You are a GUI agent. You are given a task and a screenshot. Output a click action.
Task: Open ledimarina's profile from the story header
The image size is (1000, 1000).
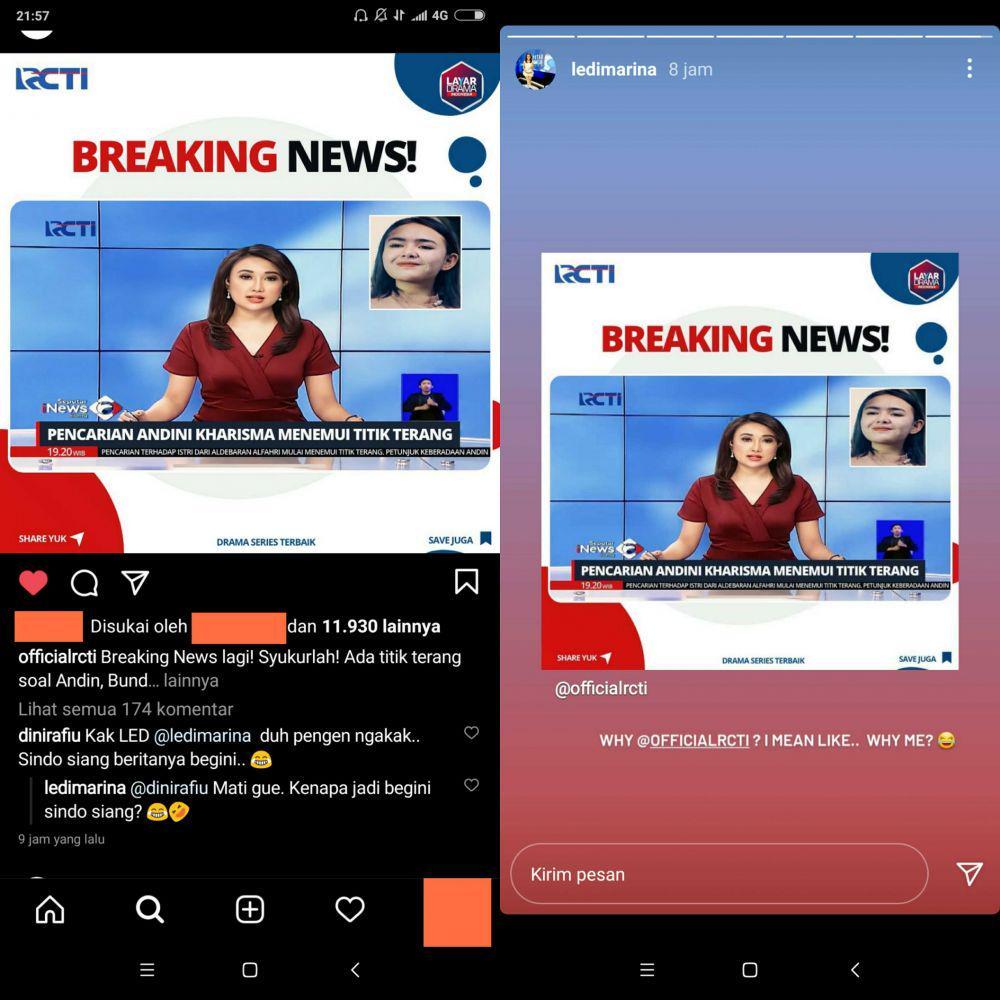pos(613,69)
